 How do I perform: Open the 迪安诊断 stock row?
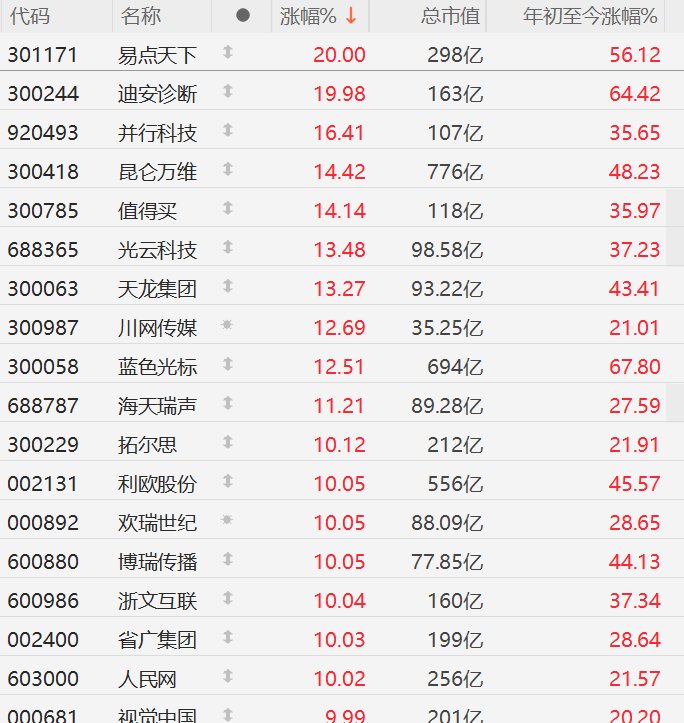click(x=157, y=94)
